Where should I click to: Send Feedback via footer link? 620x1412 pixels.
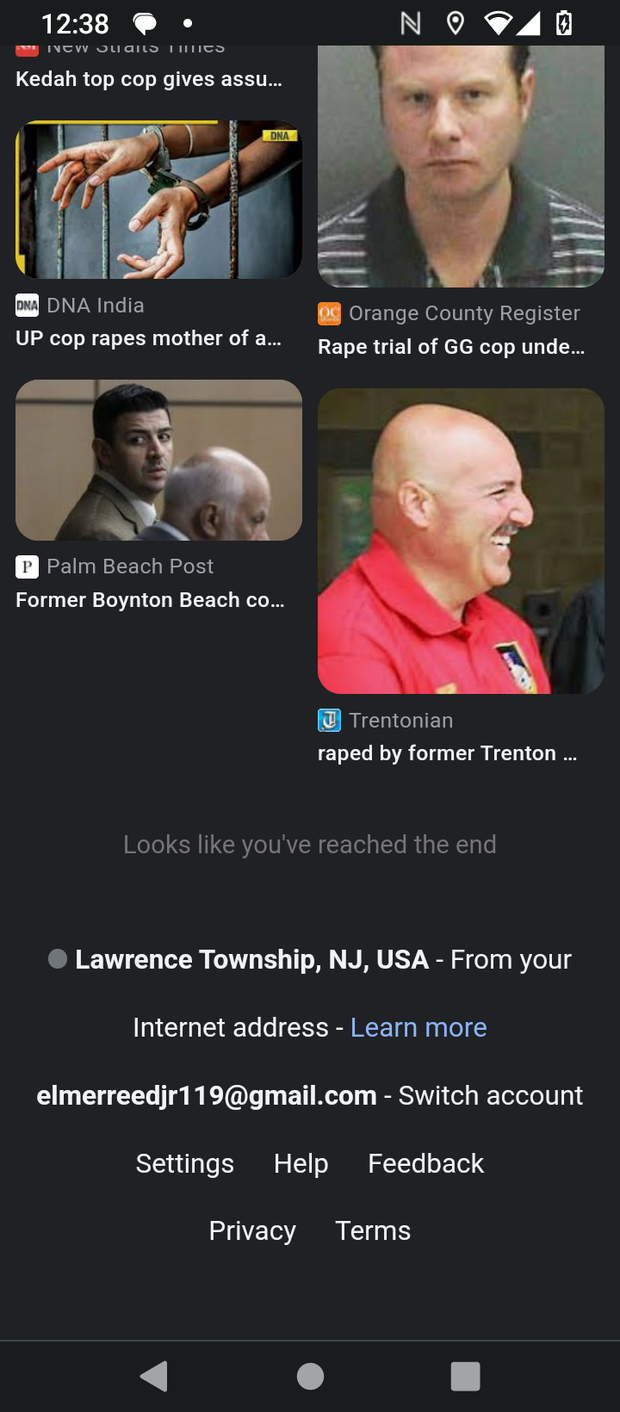[426, 1163]
